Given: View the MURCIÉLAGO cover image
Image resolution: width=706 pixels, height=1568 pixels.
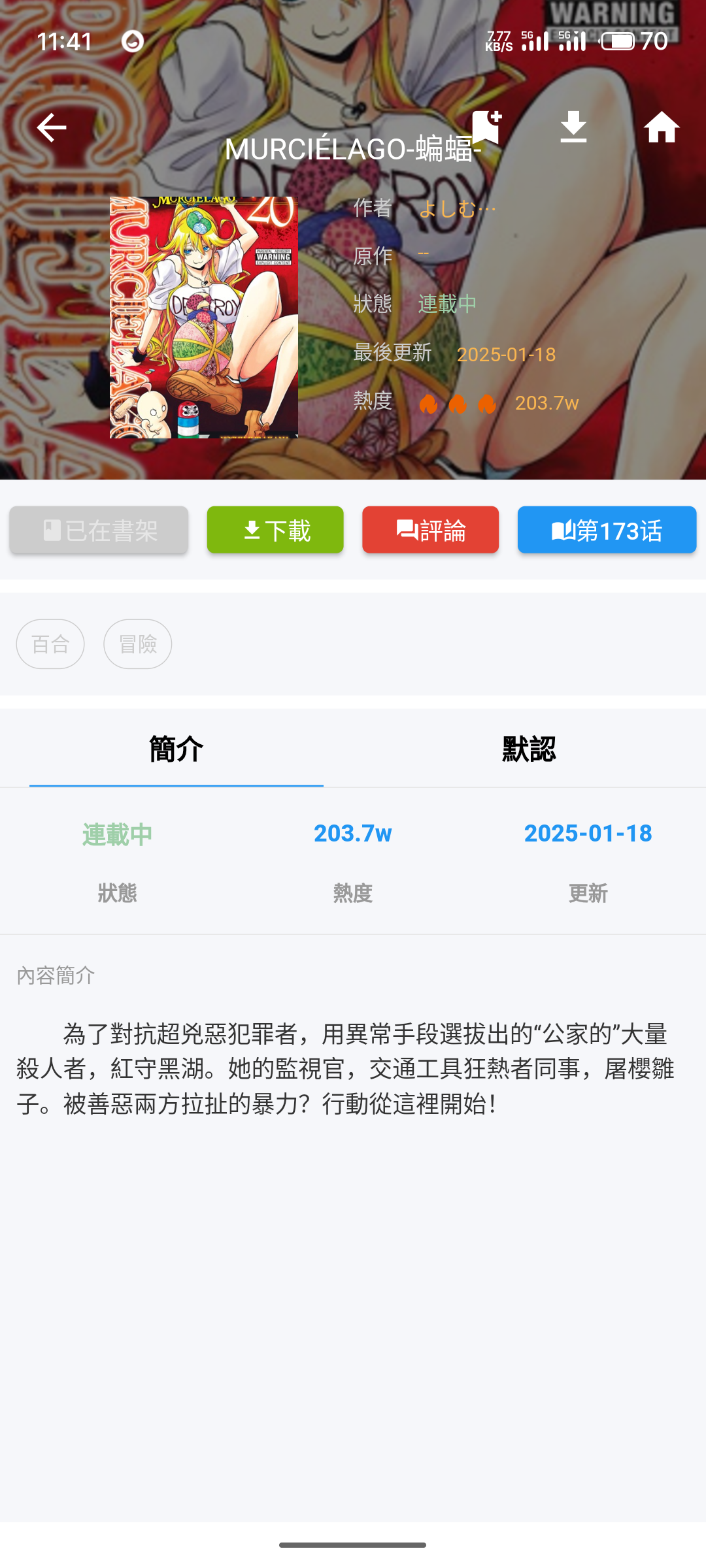Looking at the screenshot, I should 204,318.
